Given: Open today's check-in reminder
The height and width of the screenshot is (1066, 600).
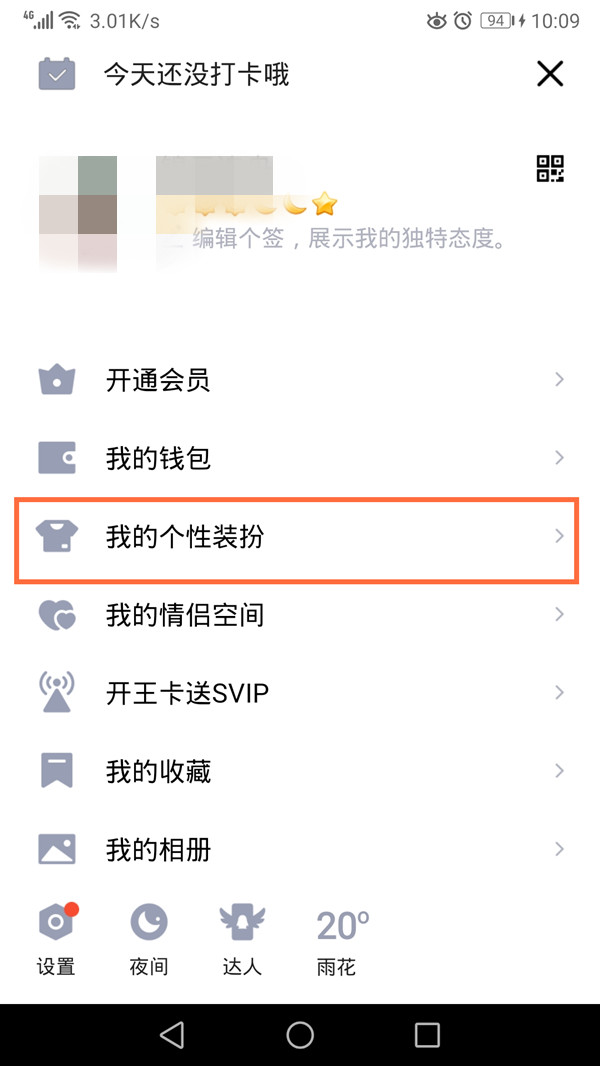Looking at the screenshot, I should [x=195, y=75].
